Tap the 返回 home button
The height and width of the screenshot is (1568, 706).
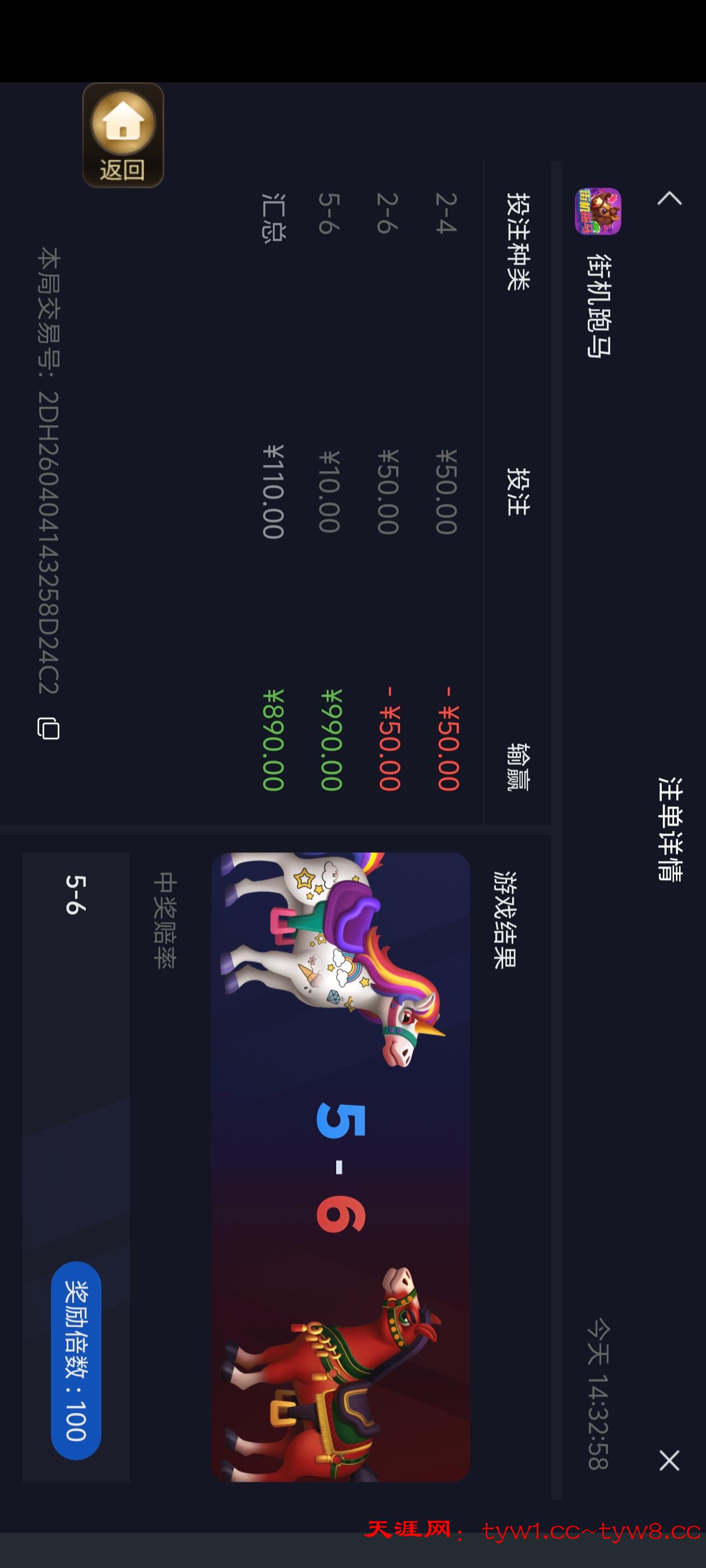click(x=123, y=135)
